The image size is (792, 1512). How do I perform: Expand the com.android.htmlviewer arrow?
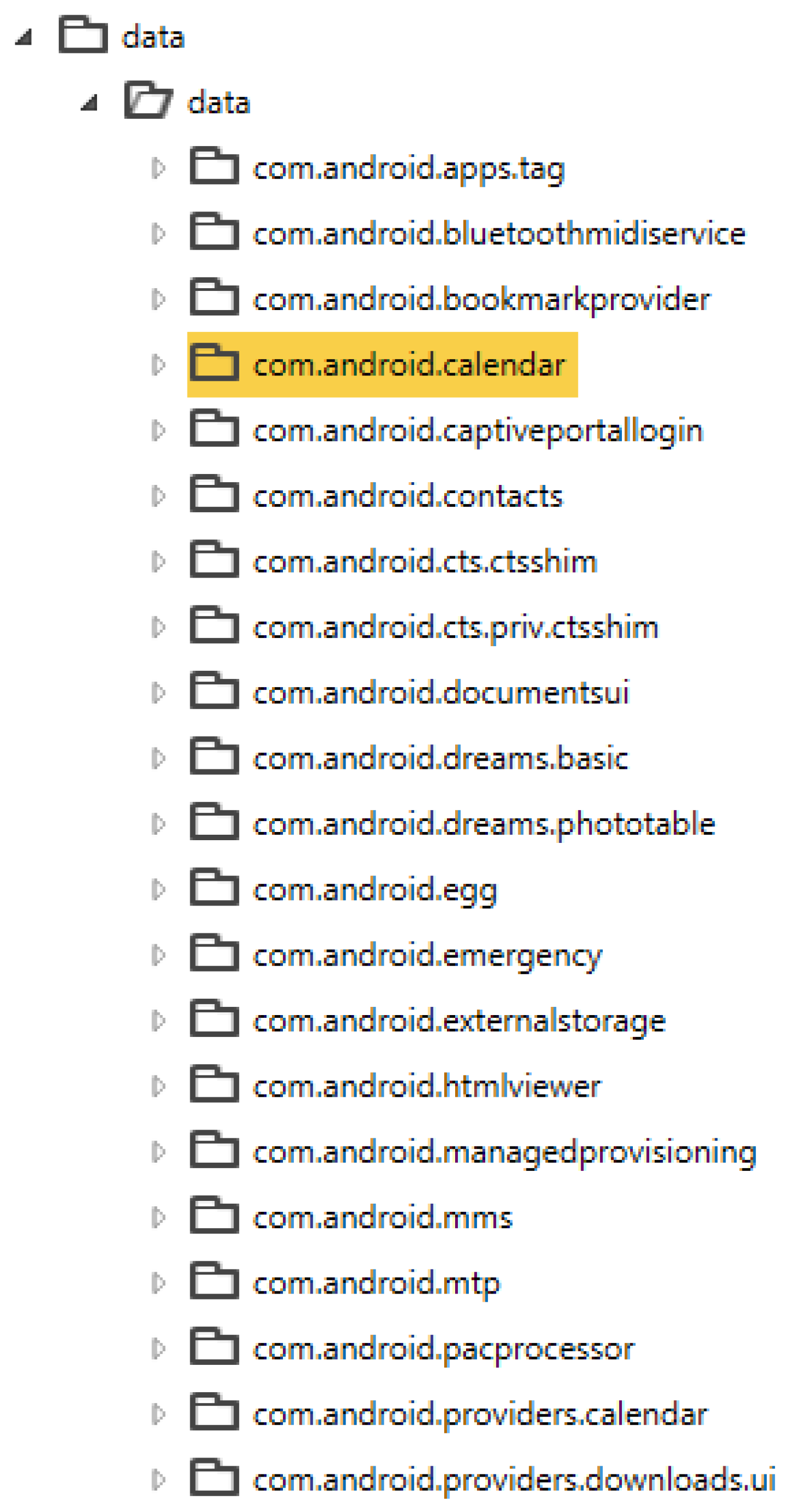click(x=158, y=1087)
